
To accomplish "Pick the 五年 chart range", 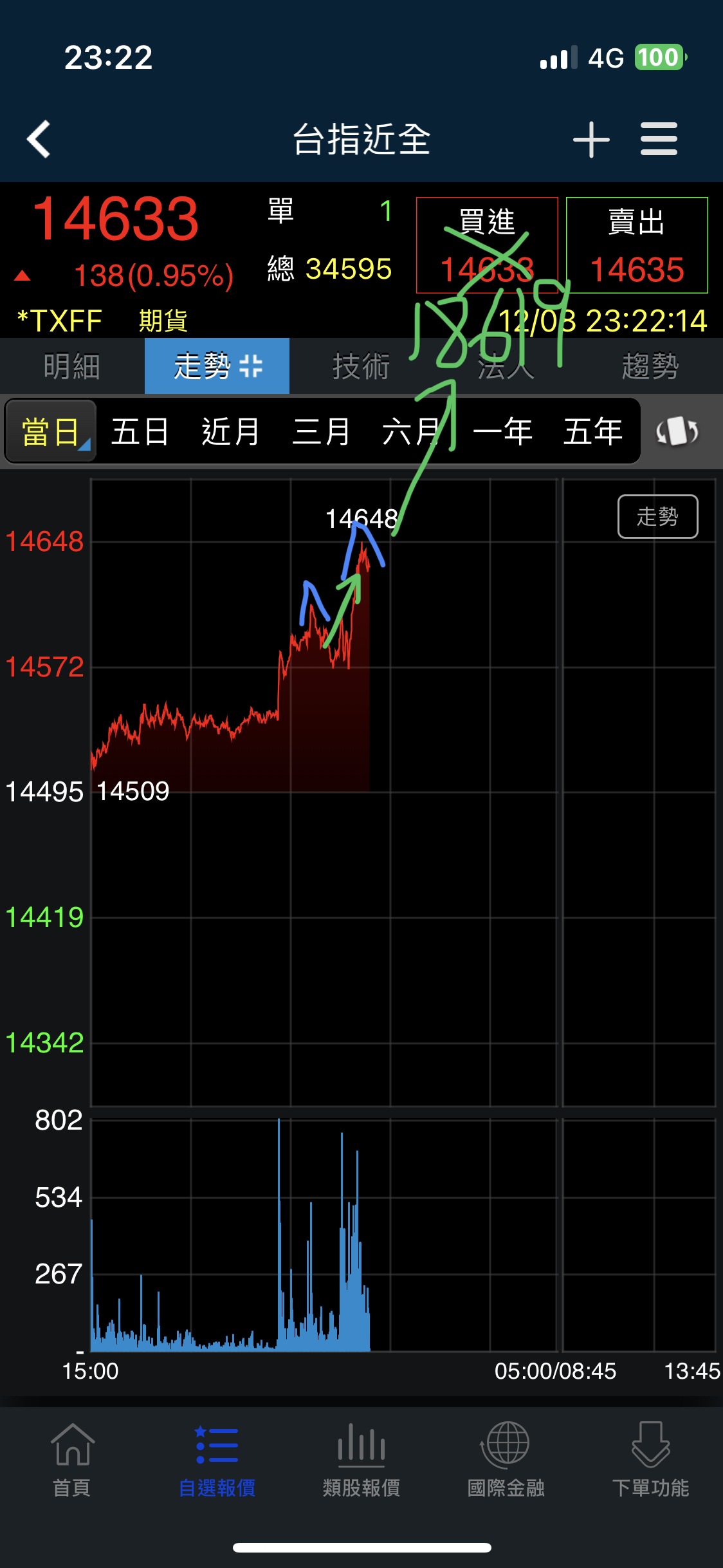I will (x=593, y=431).
